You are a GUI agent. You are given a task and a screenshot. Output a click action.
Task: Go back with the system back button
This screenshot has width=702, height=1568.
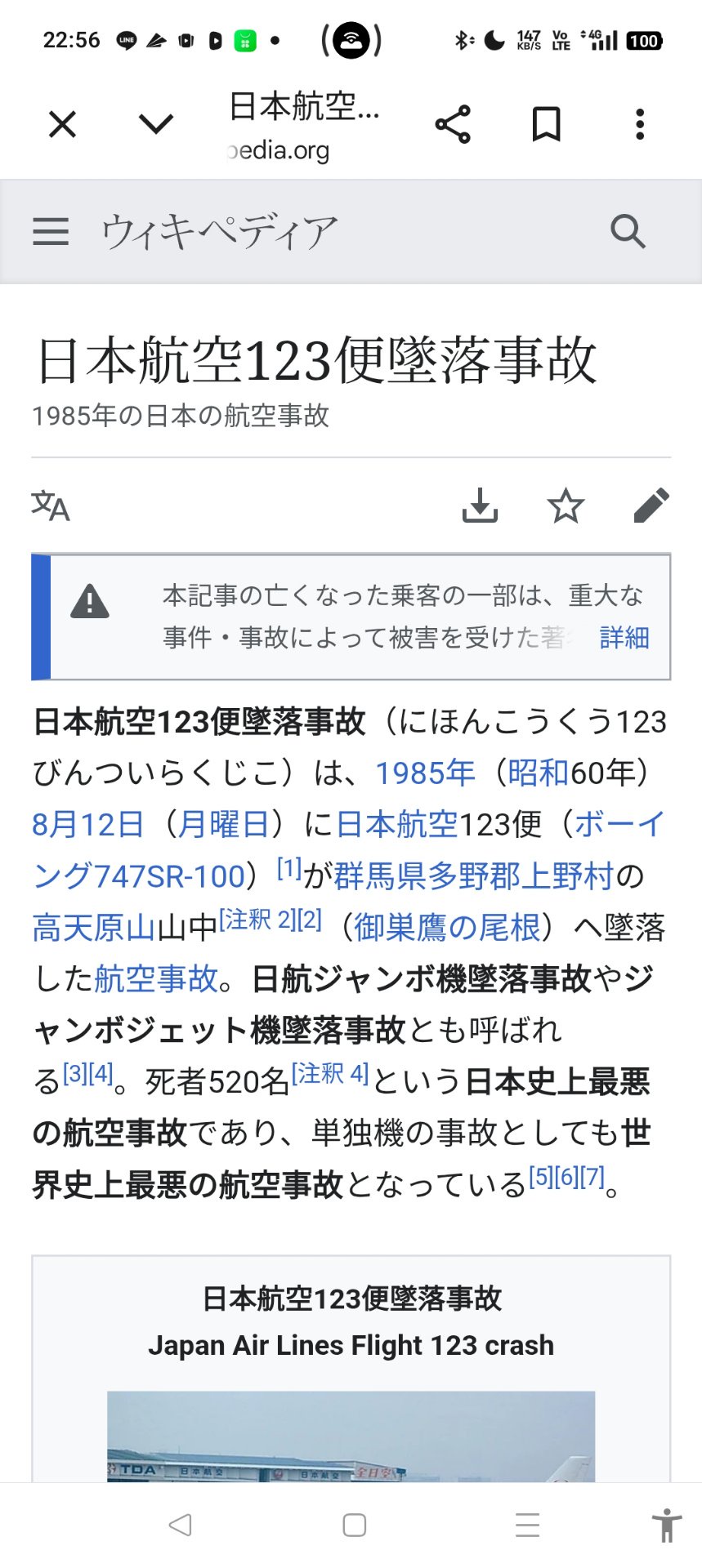[180, 1525]
